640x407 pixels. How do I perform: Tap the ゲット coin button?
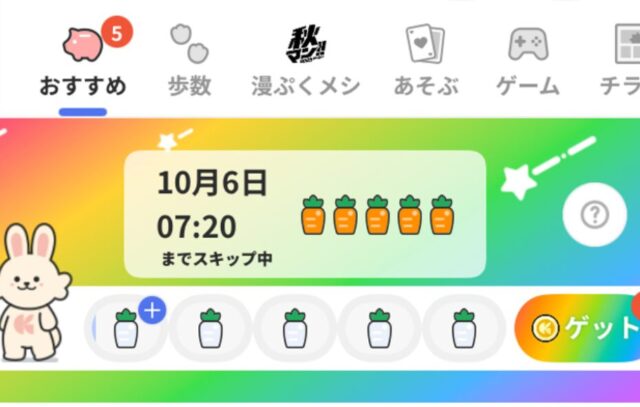(x=582, y=327)
